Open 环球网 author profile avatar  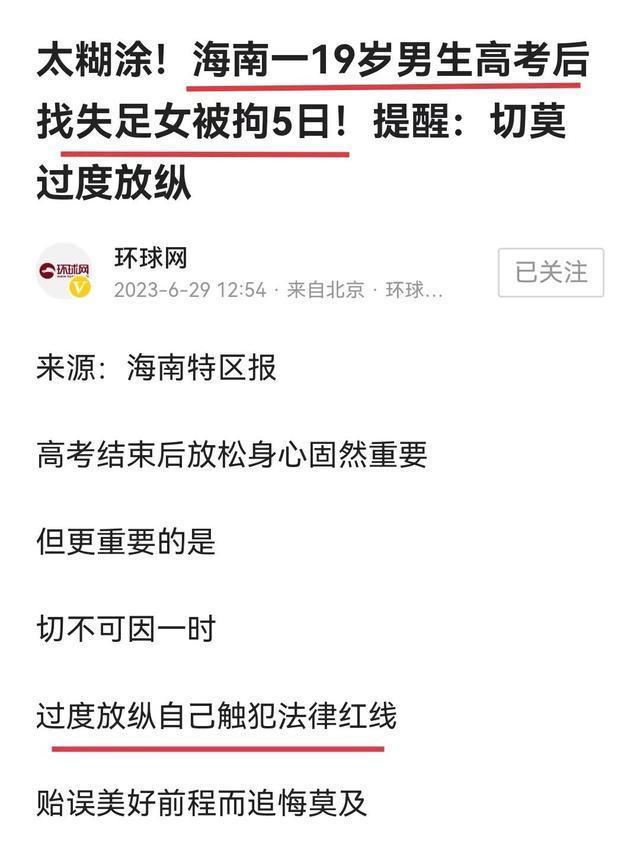pyautogui.click(x=65, y=272)
